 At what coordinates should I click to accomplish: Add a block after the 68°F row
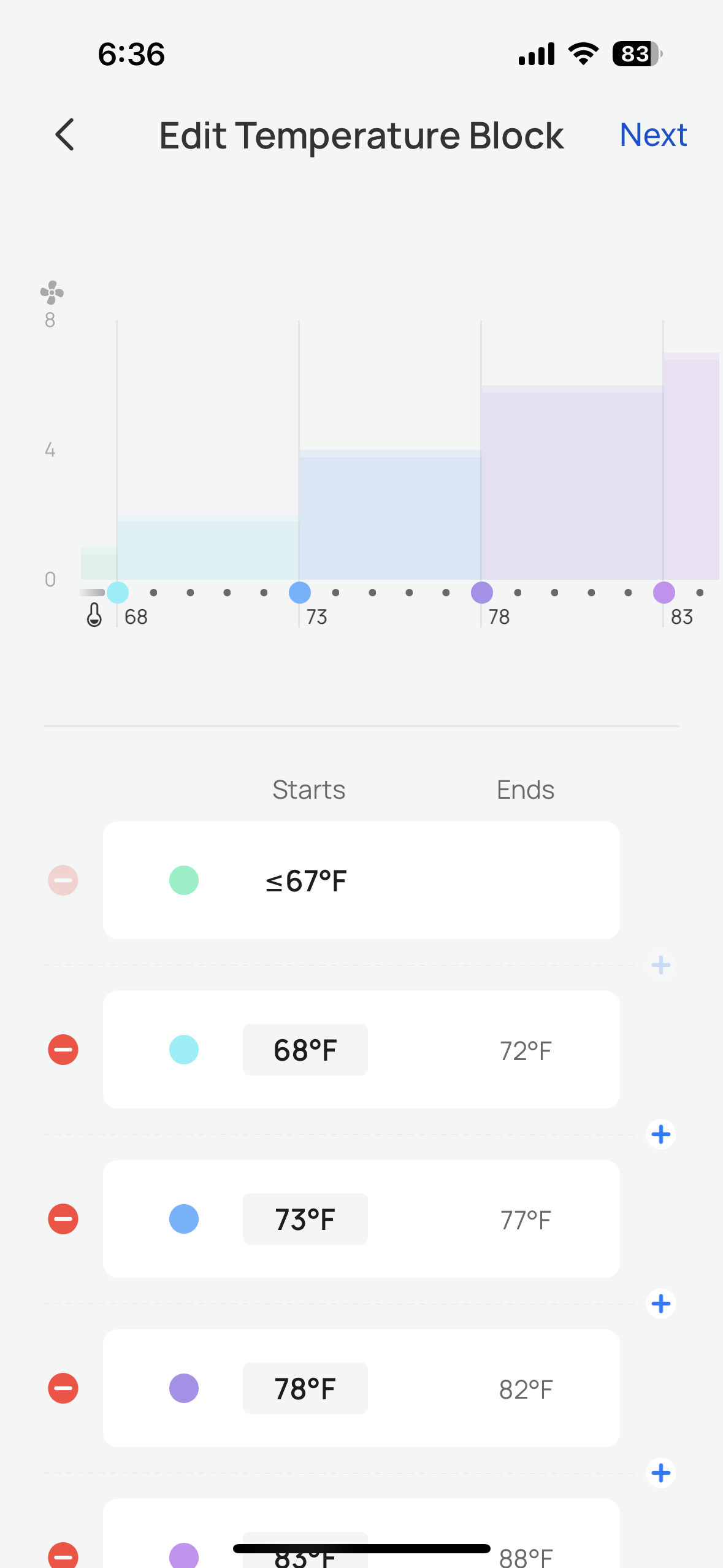point(661,1134)
